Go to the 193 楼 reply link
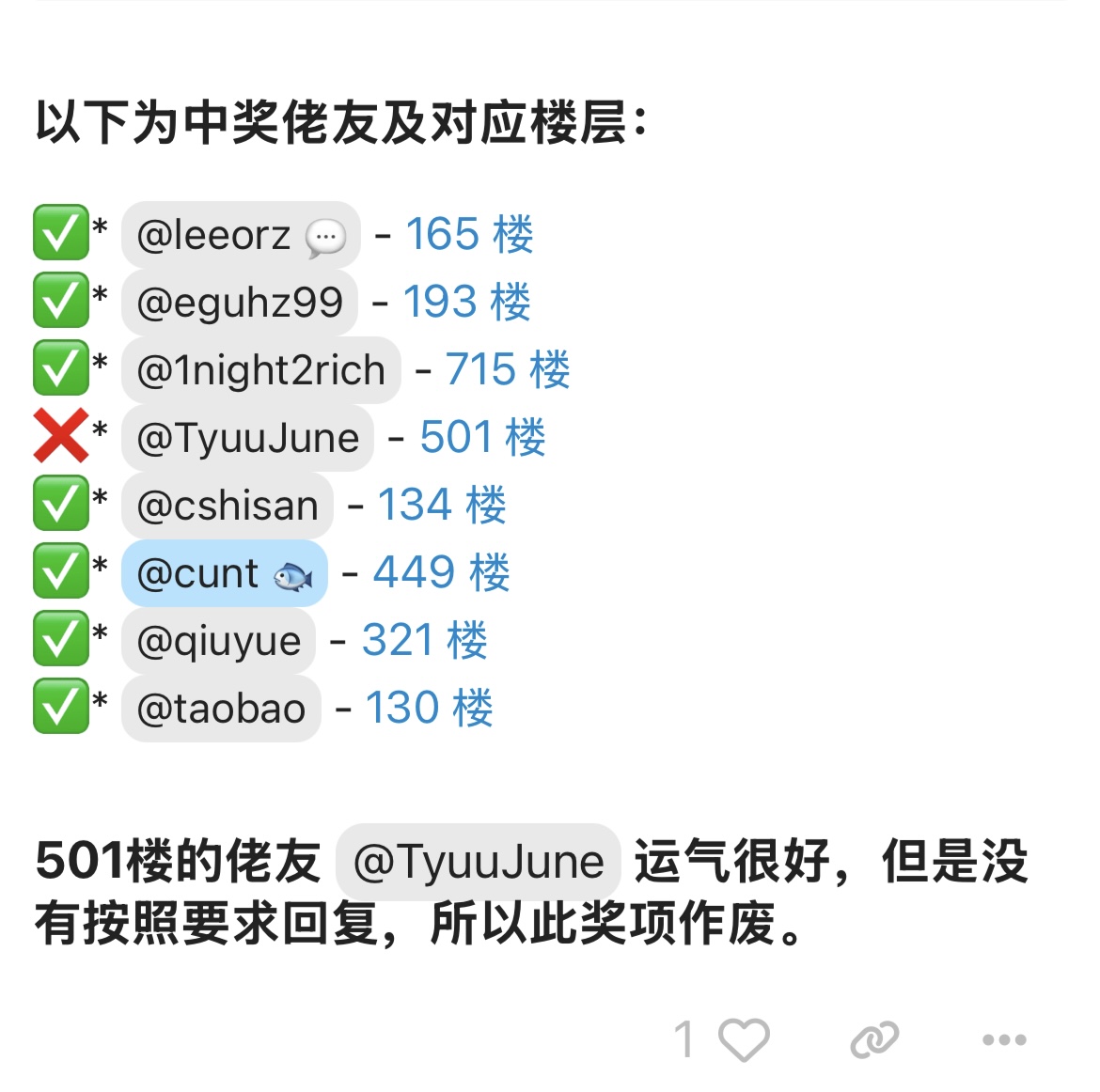The image size is (1100, 1092). coord(466,302)
